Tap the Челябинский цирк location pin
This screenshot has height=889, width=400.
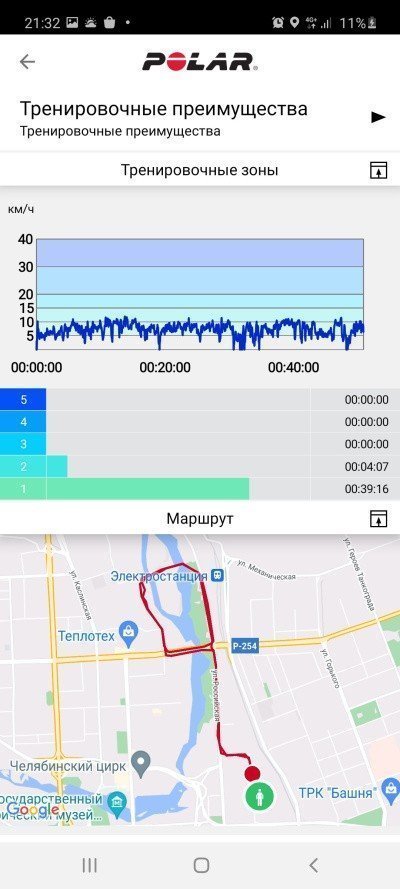[140, 764]
